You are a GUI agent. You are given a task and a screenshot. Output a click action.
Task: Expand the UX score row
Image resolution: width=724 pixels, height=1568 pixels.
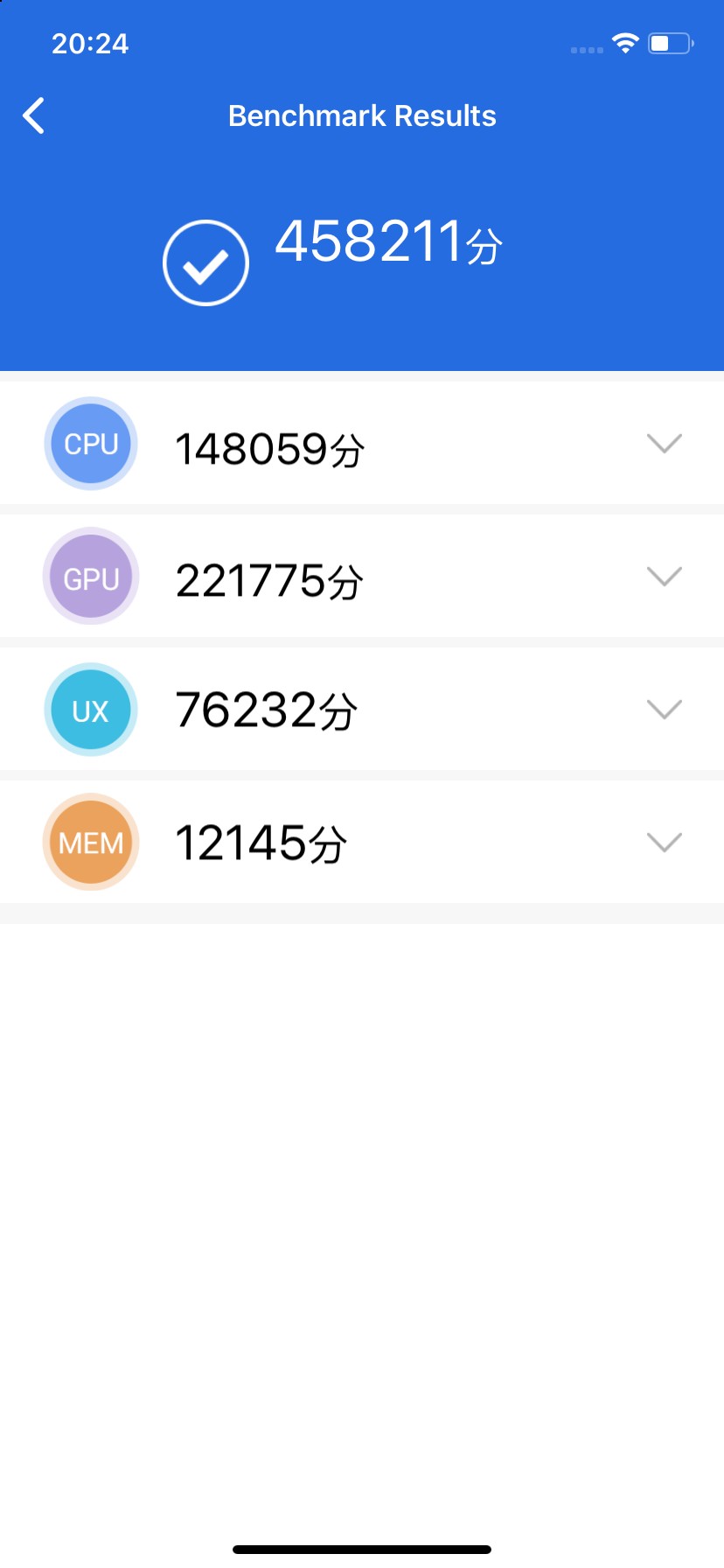tap(664, 710)
